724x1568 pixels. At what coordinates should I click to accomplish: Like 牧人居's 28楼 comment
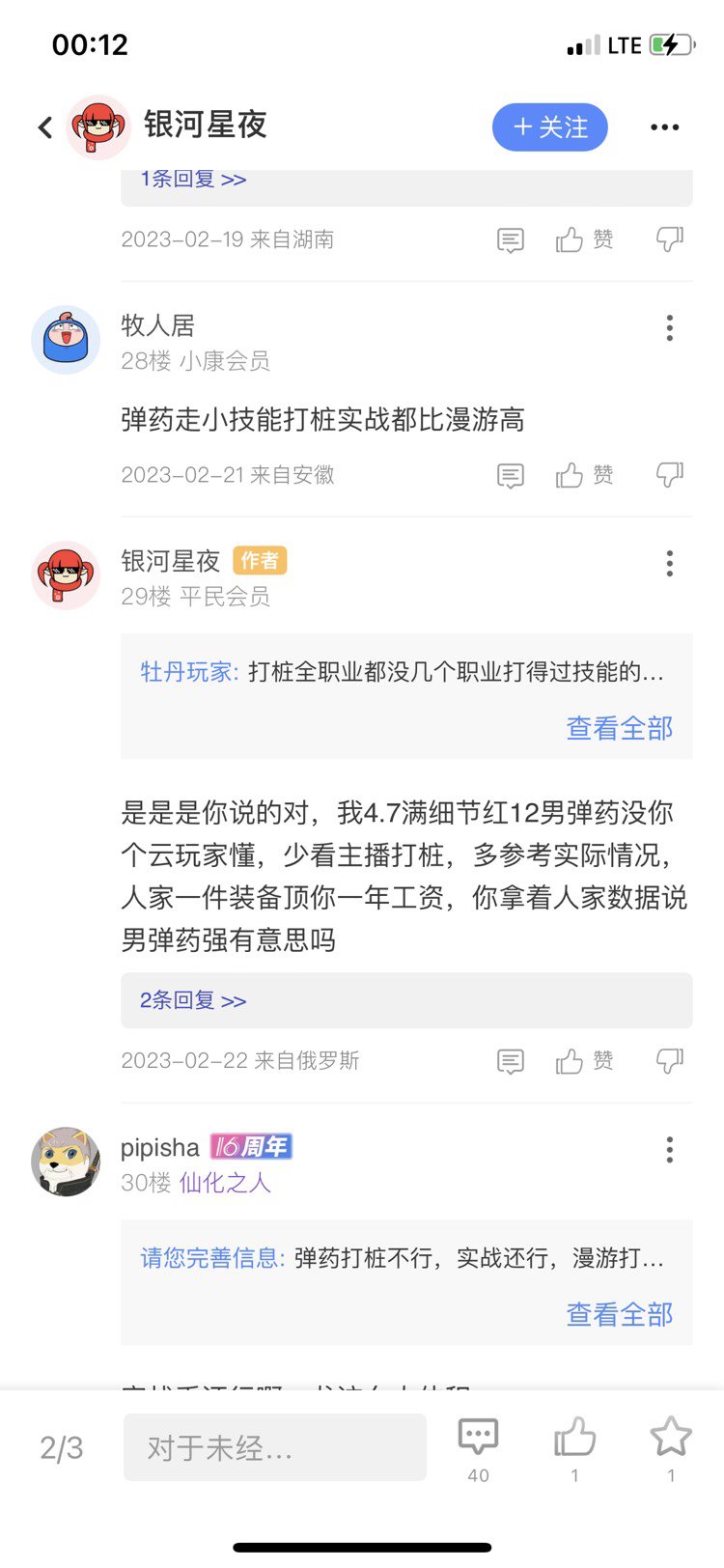[584, 475]
